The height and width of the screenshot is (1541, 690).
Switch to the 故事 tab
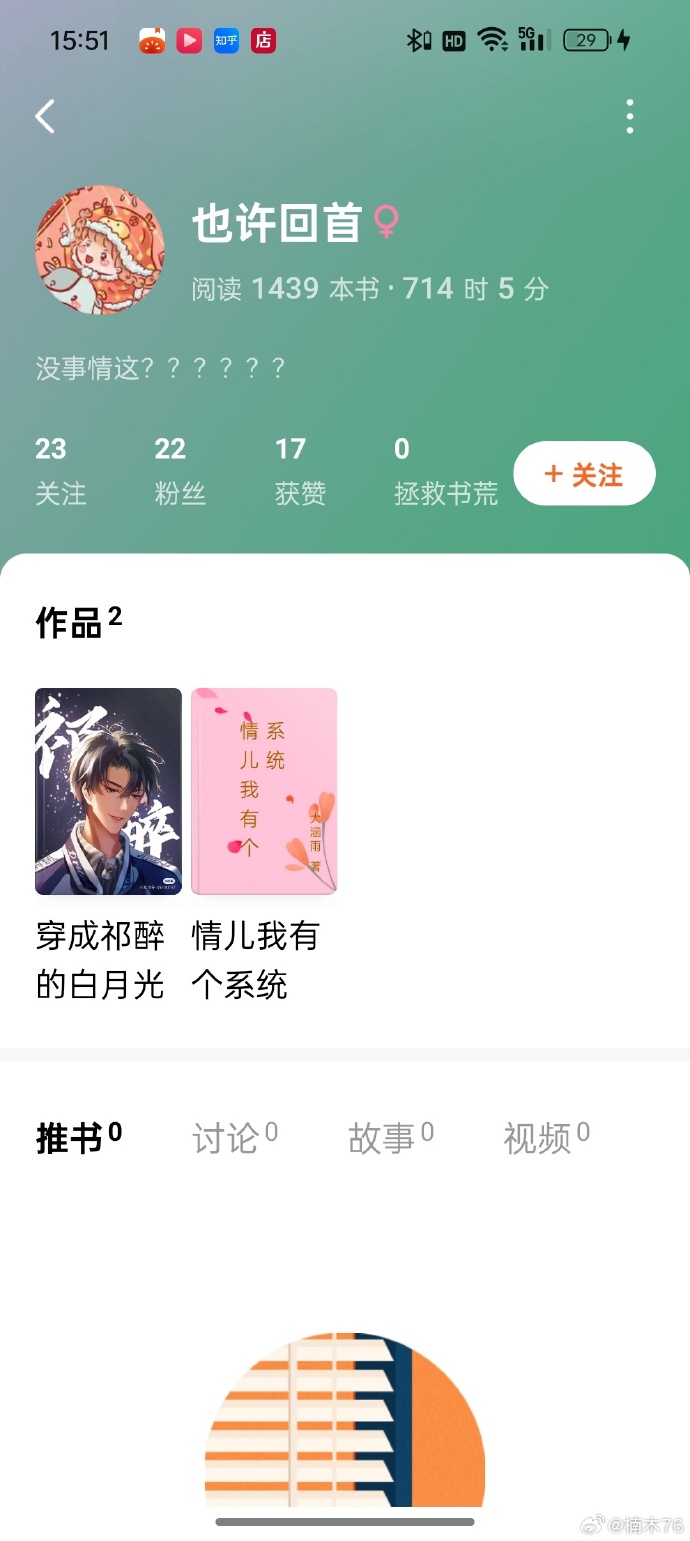tap(390, 1137)
